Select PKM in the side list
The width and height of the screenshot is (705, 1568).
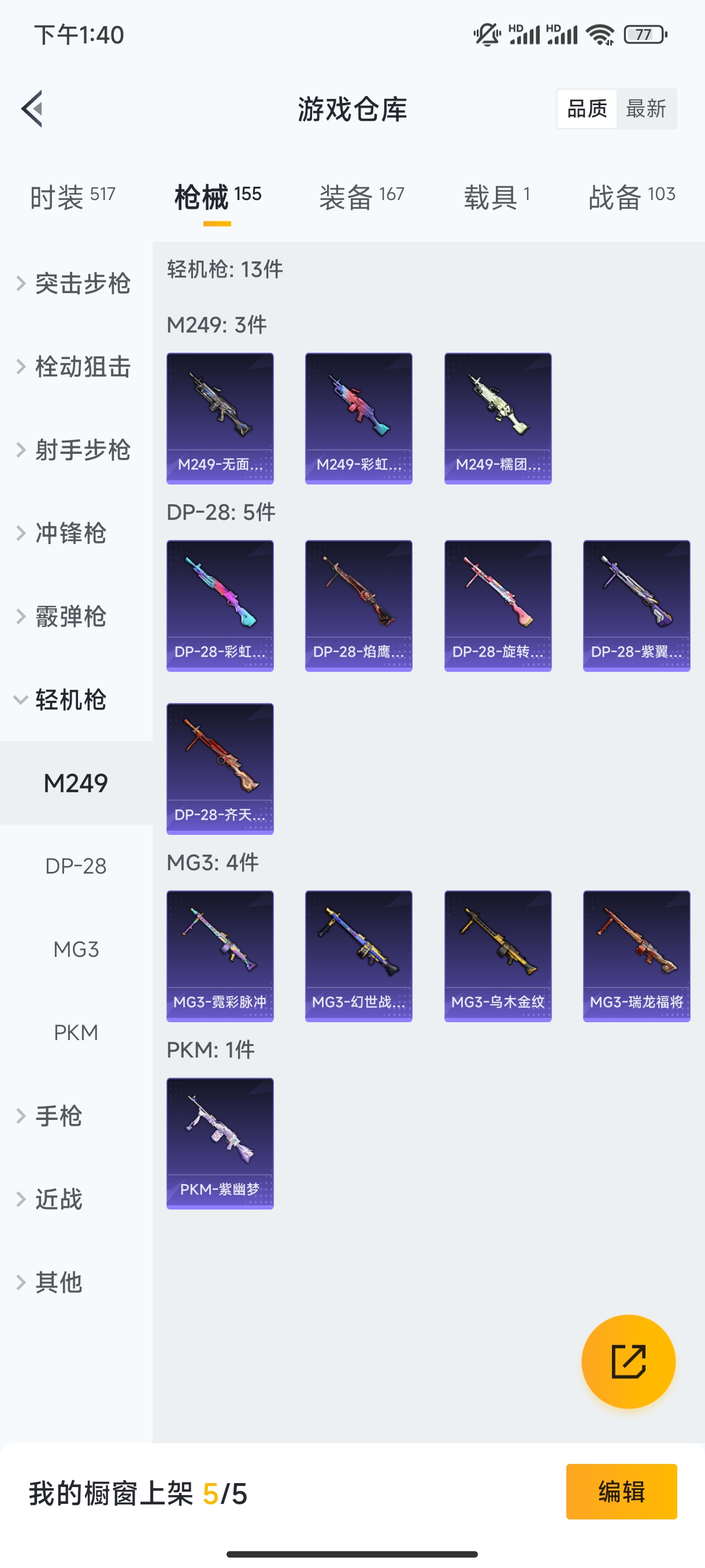tap(76, 1033)
